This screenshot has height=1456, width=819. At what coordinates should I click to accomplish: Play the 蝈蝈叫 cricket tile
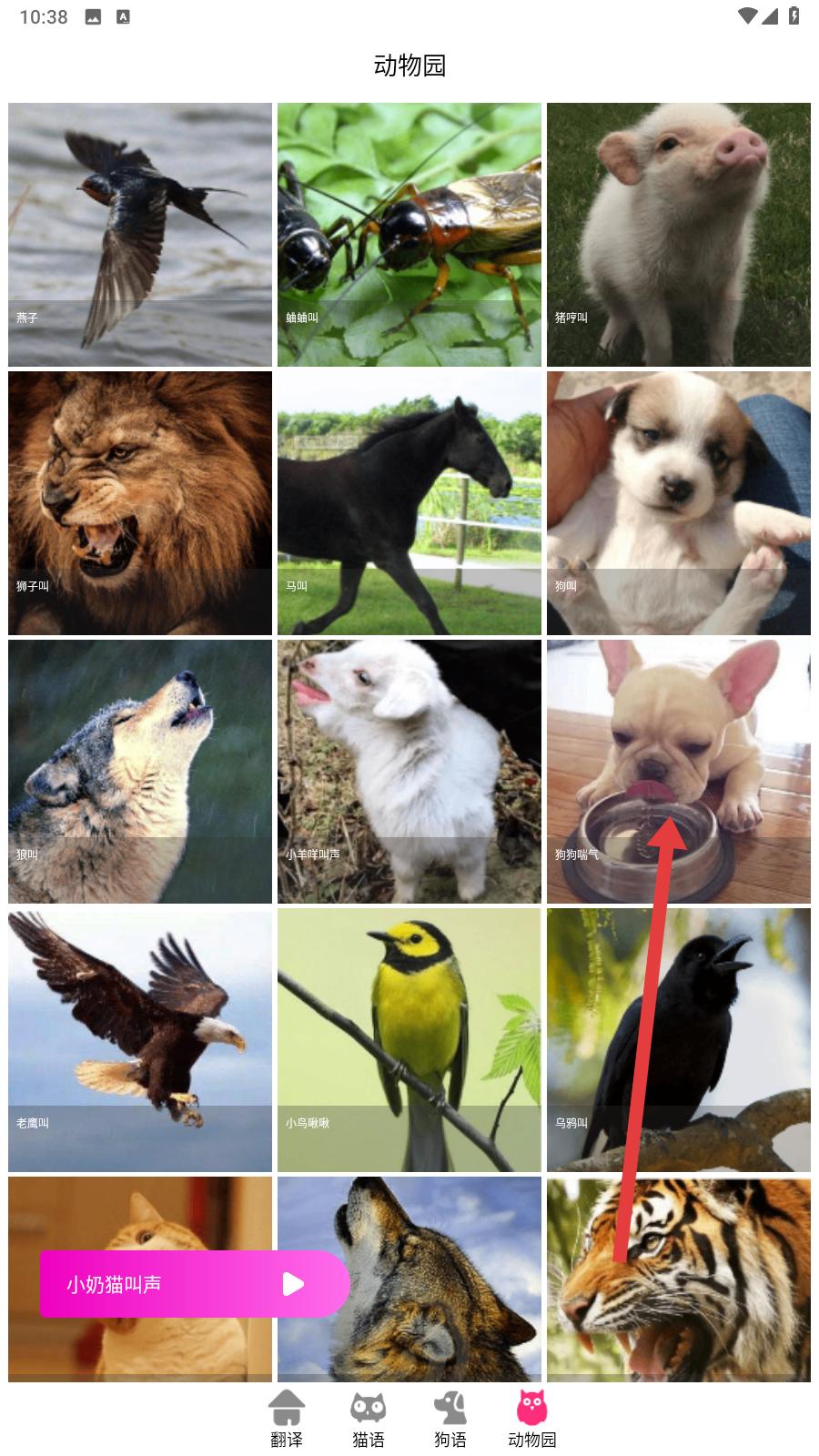(x=409, y=235)
